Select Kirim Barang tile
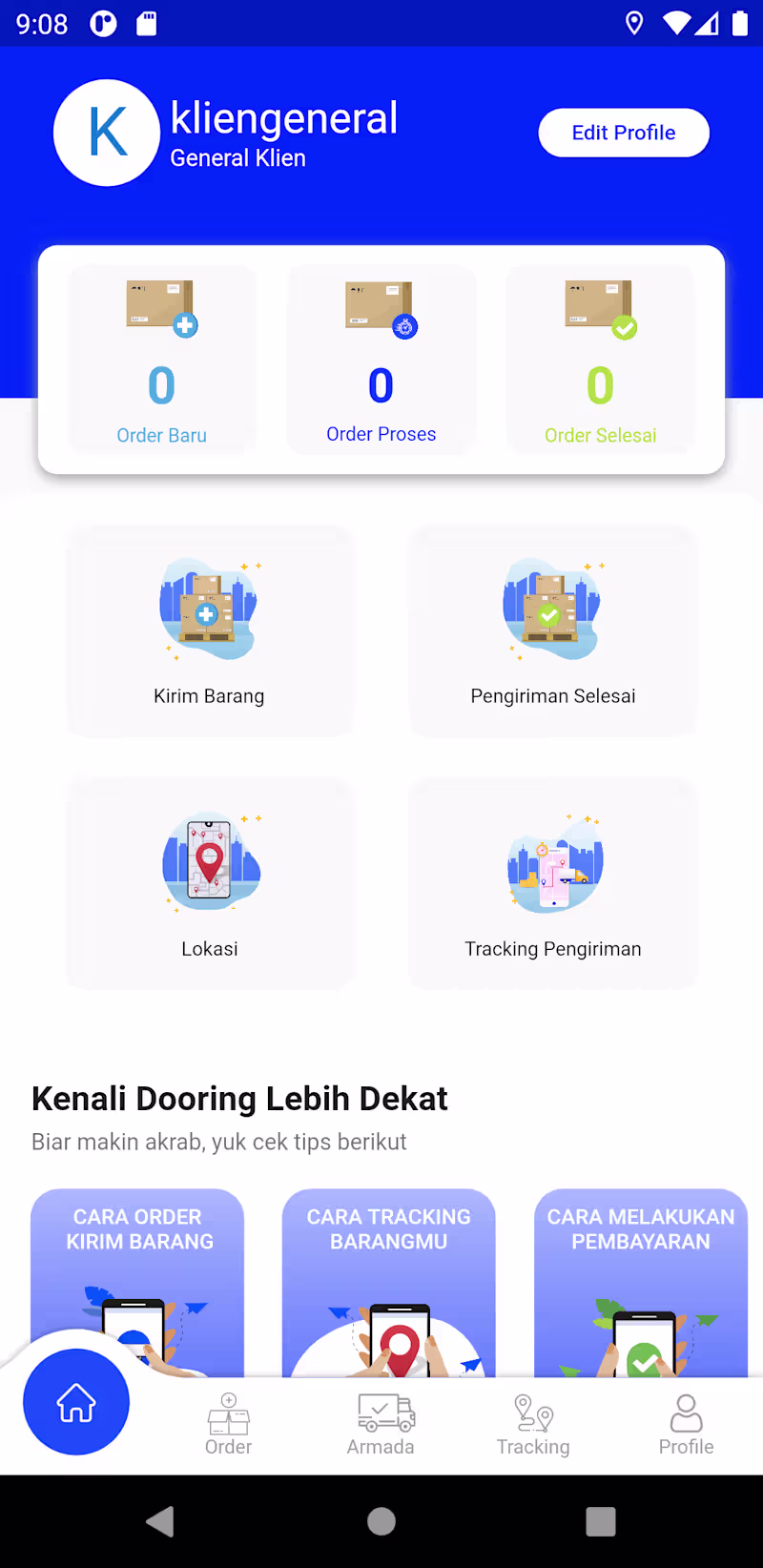The image size is (763, 1568). click(209, 631)
